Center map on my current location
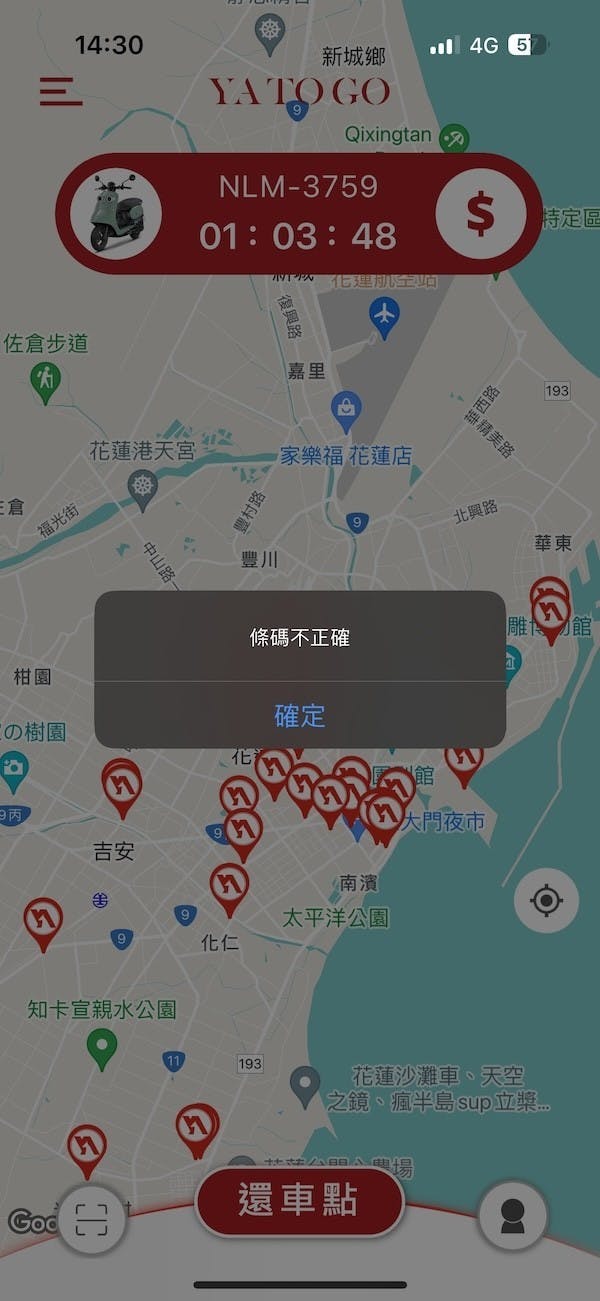The height and width of the screenshot is (1301, 600). 546,901
